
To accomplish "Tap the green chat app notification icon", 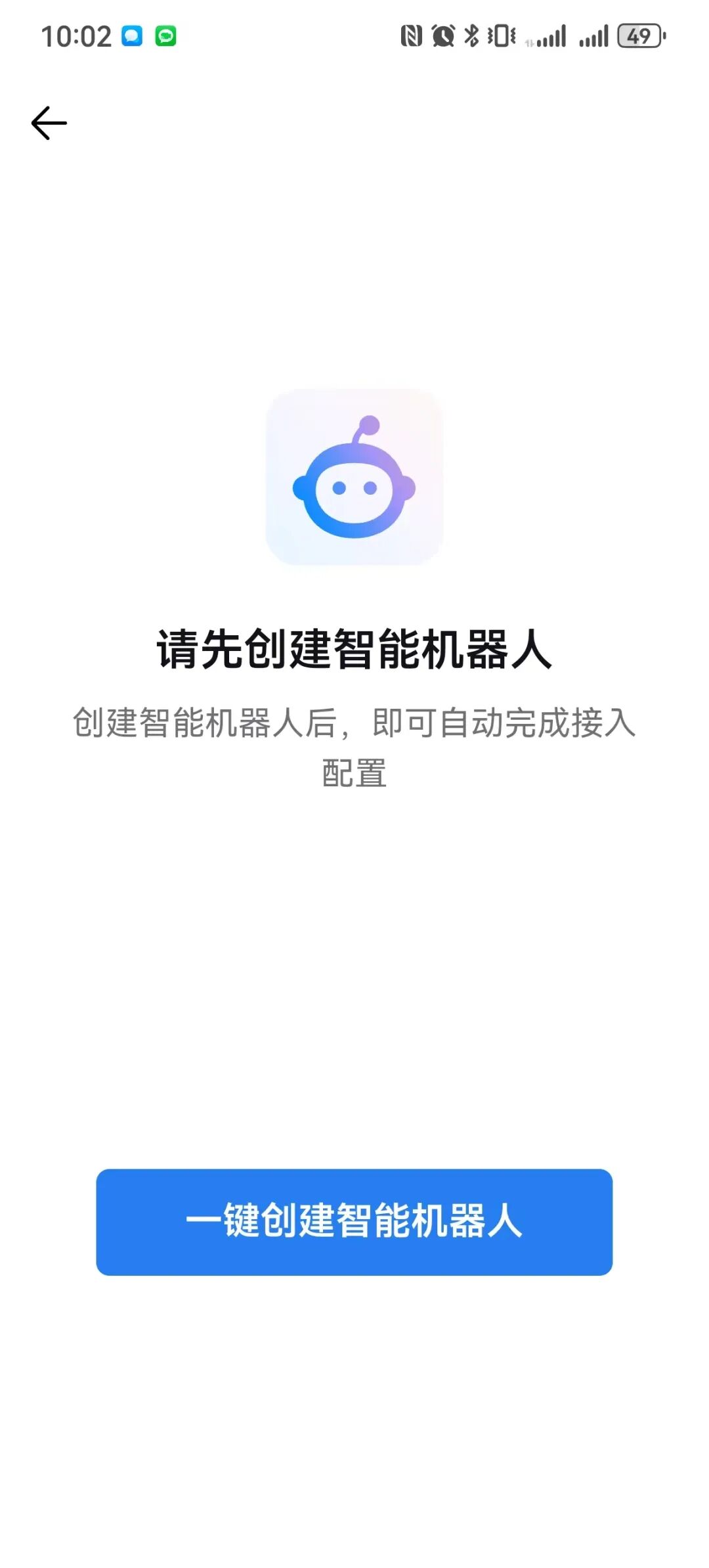I will (x=166, y=37).
